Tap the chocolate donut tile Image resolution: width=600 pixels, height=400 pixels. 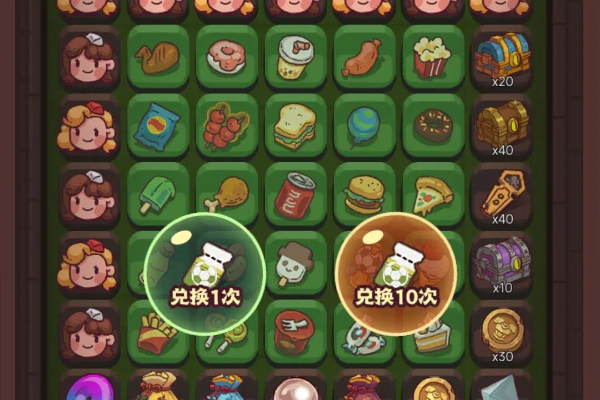click(433, 126)
